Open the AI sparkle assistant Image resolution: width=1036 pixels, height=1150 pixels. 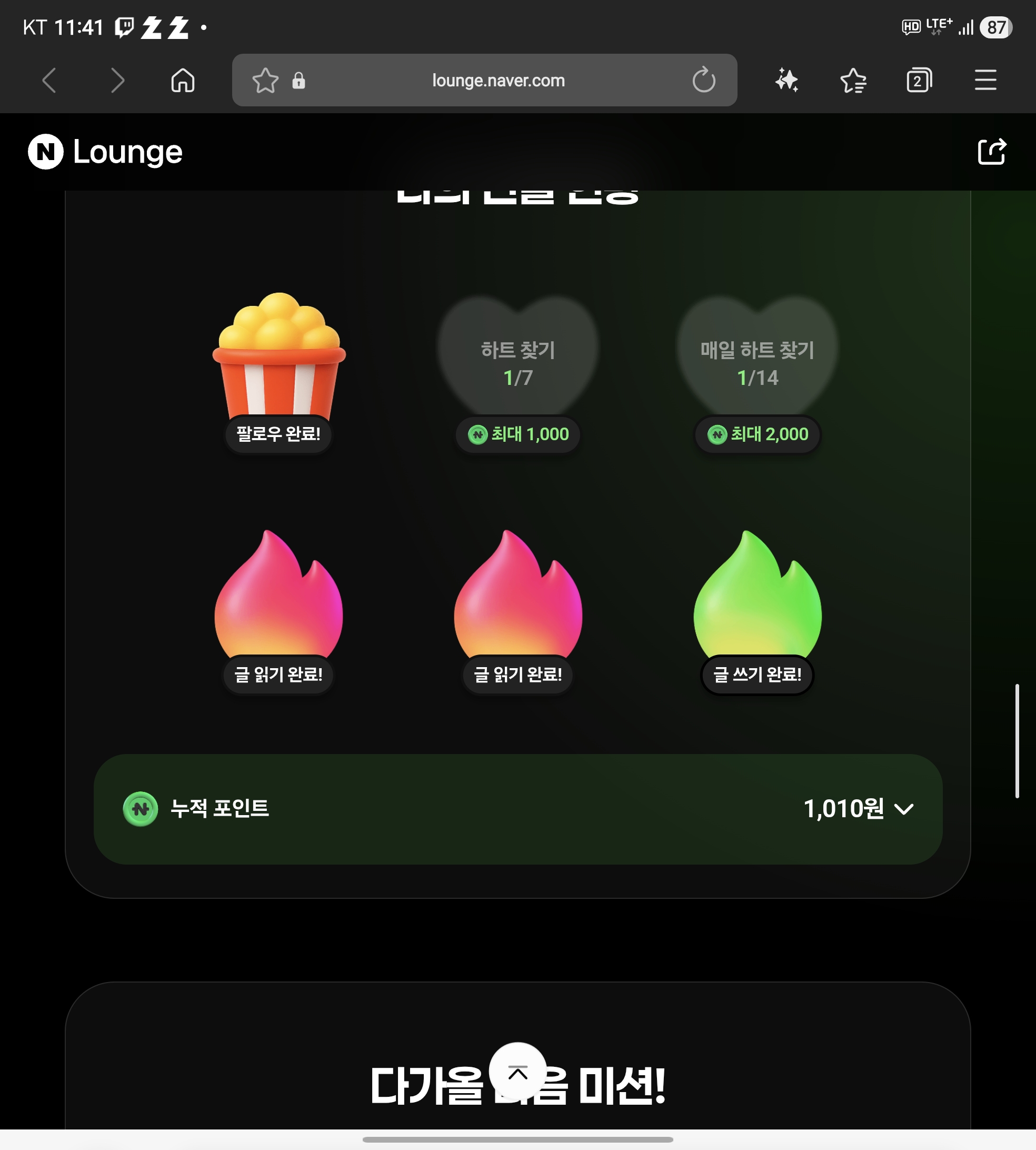tap(786, 80)
